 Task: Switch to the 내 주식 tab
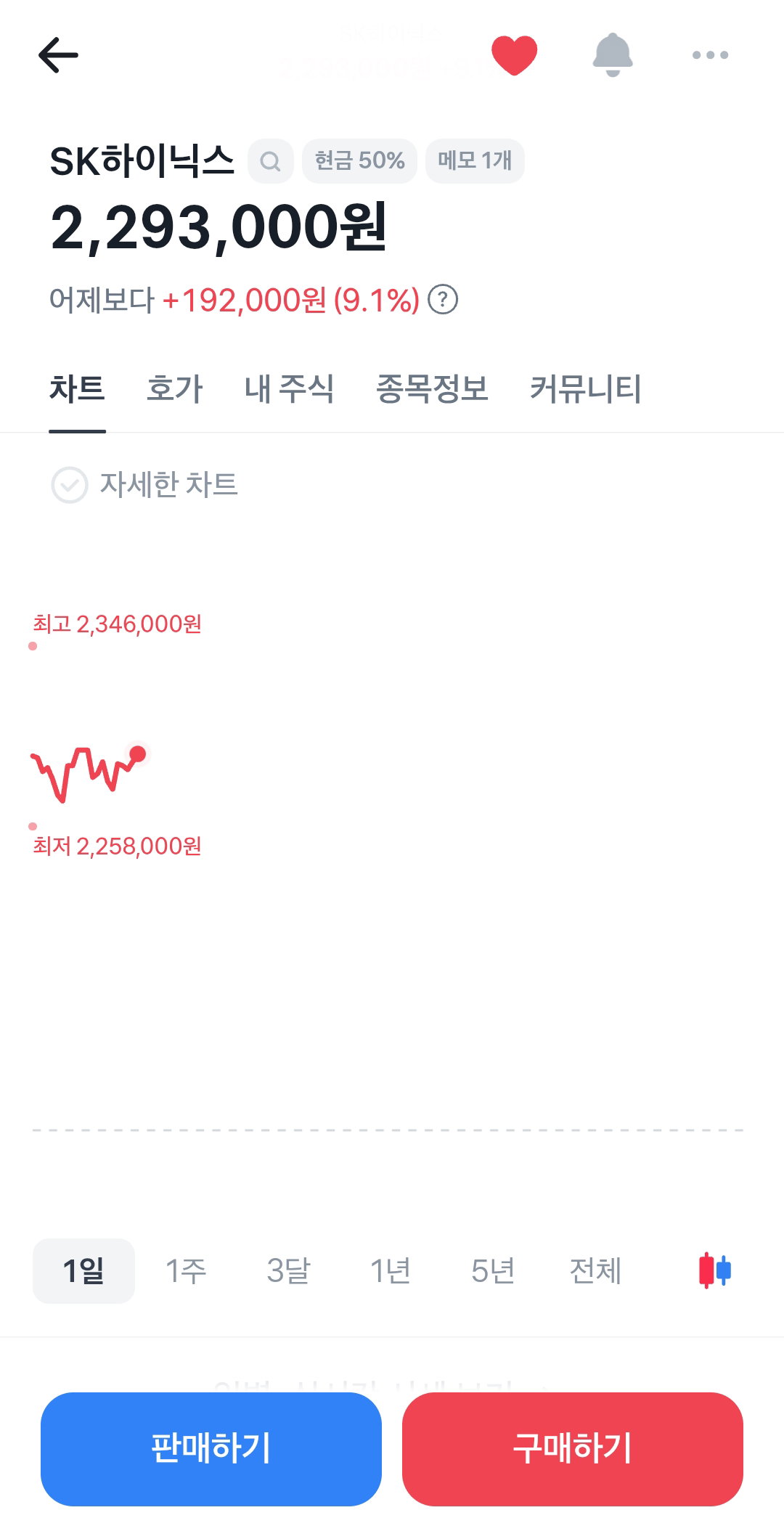click(x=289, y=388)
